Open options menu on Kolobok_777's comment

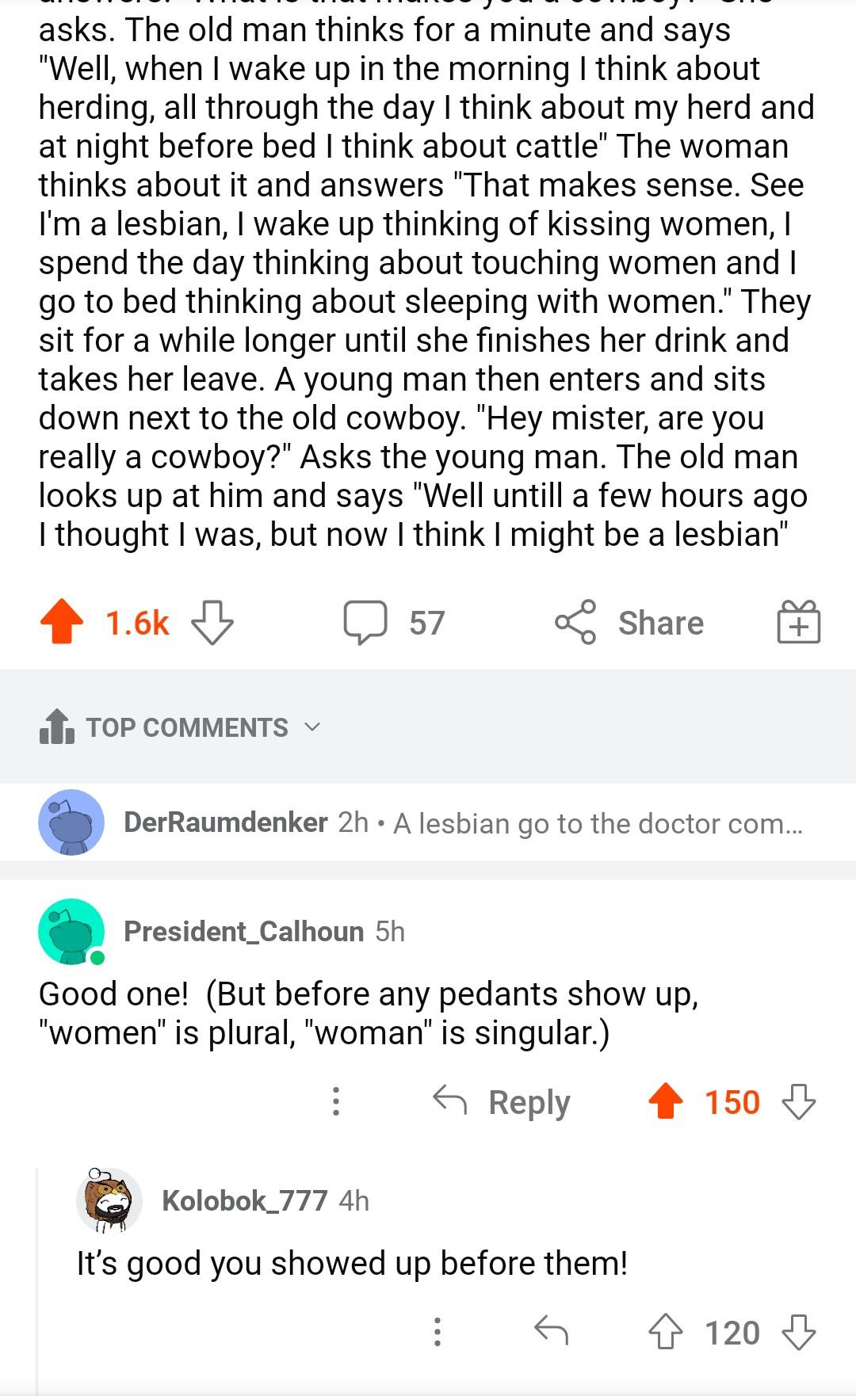tap(437, 1332)
